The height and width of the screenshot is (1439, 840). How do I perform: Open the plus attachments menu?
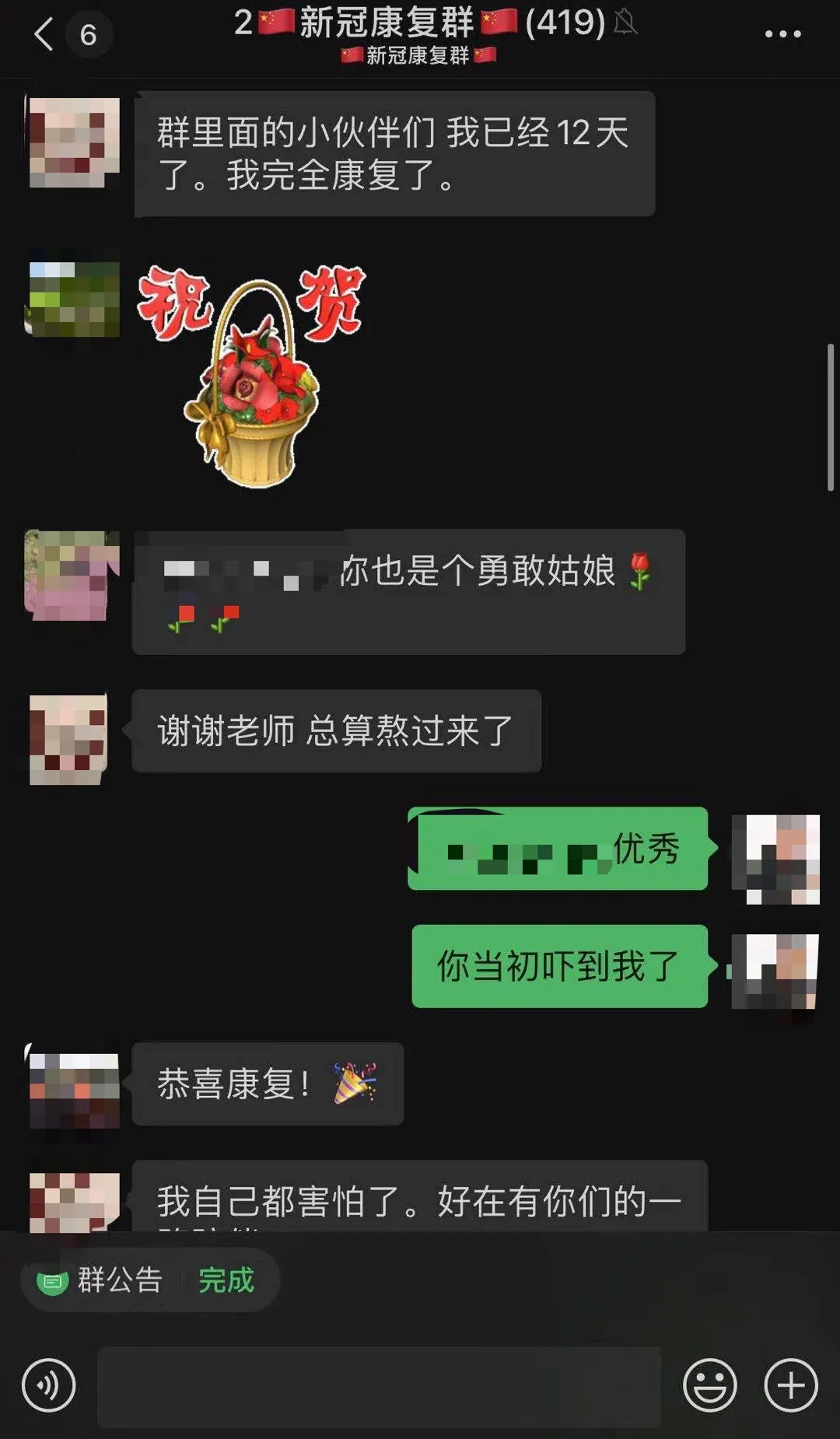pyautogui.click(x=791, y=1385)
